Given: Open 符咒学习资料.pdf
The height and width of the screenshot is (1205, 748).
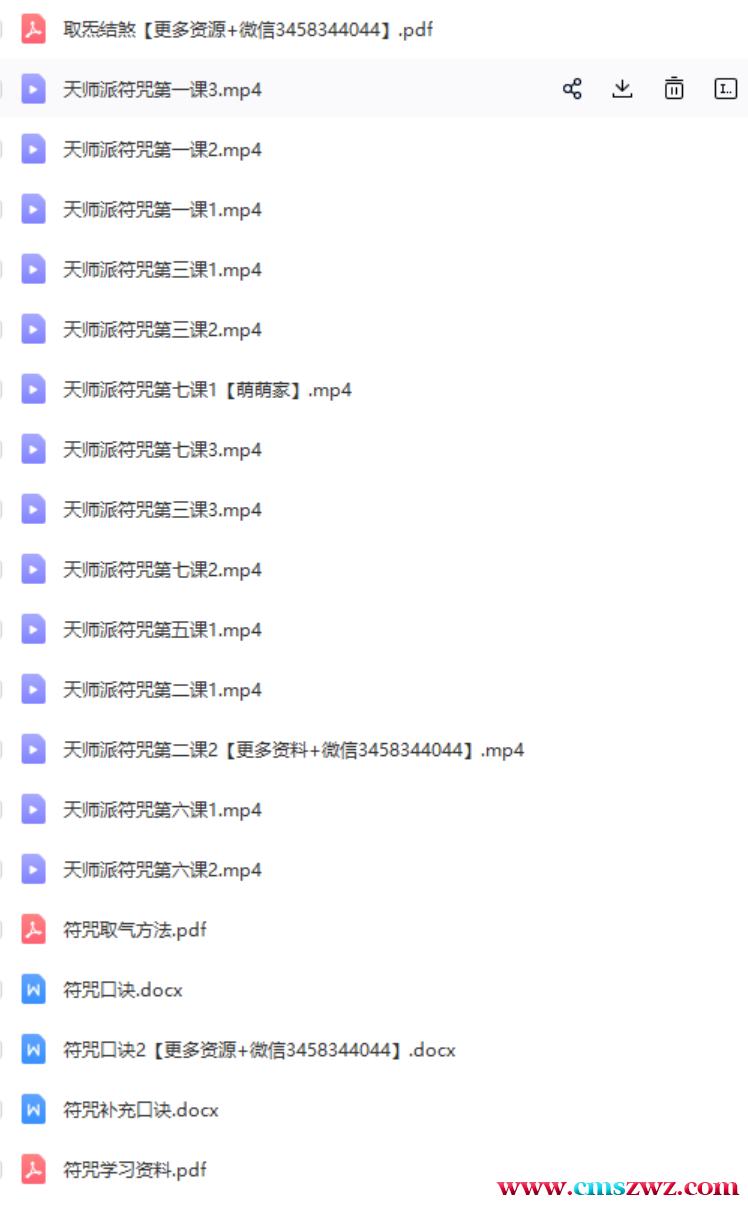Looking at the screenshot, I should point(134,1170).
